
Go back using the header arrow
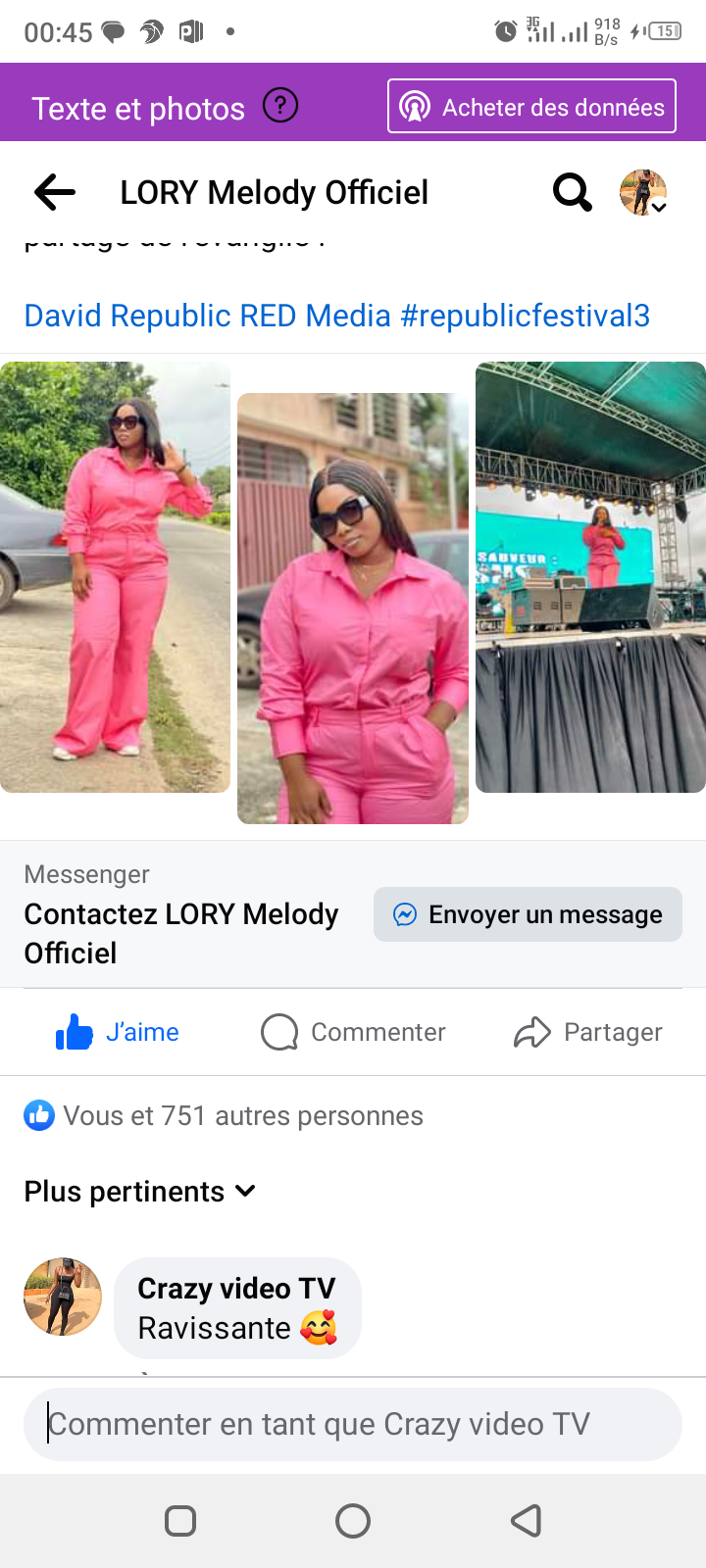(x=55, y=192)
